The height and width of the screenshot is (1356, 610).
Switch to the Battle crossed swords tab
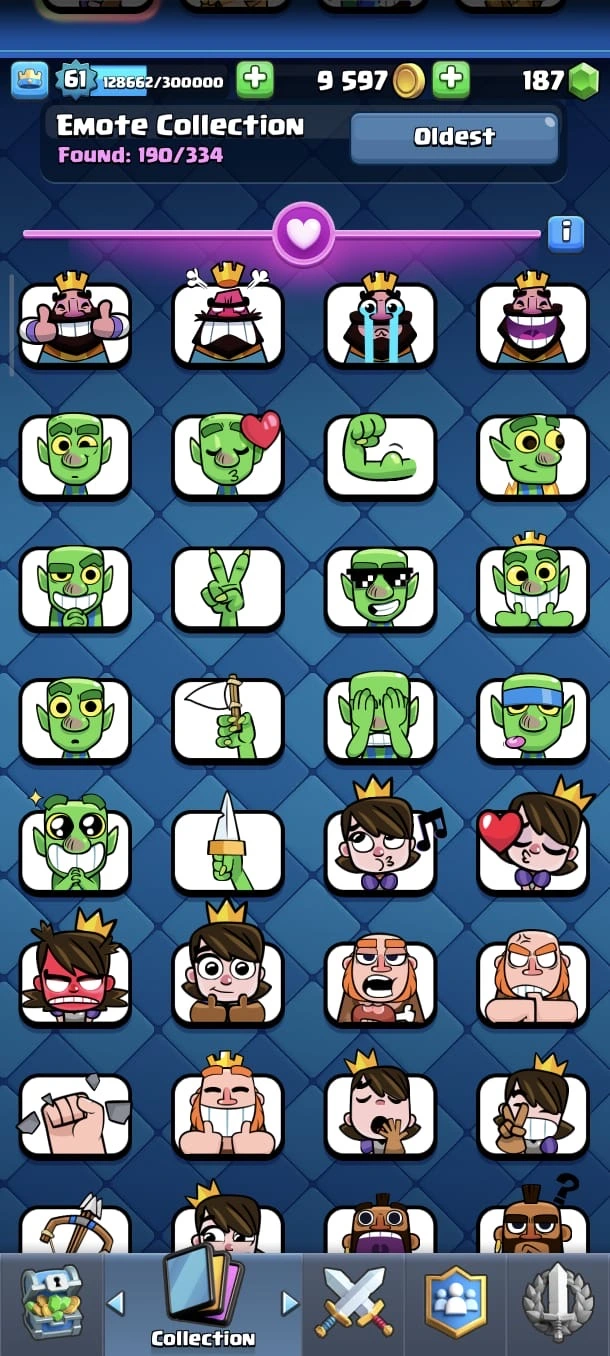coord(354,1304)
